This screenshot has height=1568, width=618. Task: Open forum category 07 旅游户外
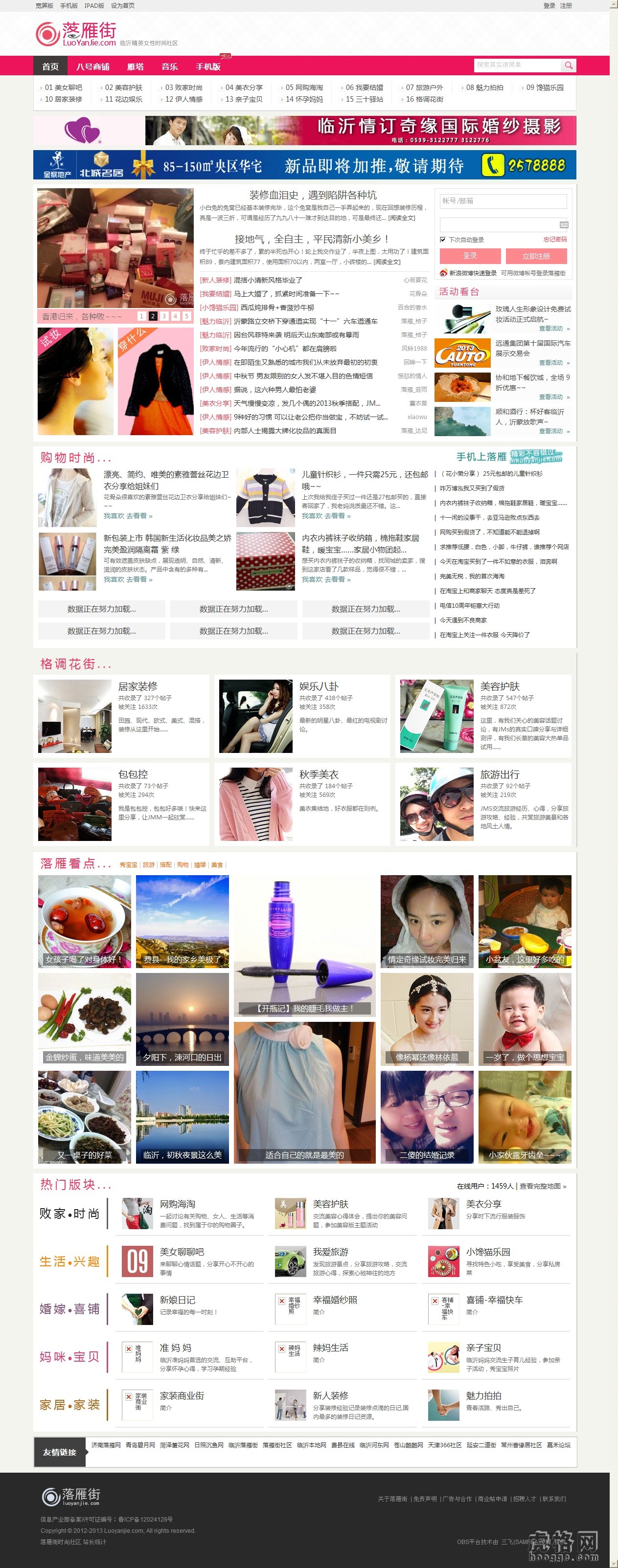pyautogui.click(x=424, y=88)
